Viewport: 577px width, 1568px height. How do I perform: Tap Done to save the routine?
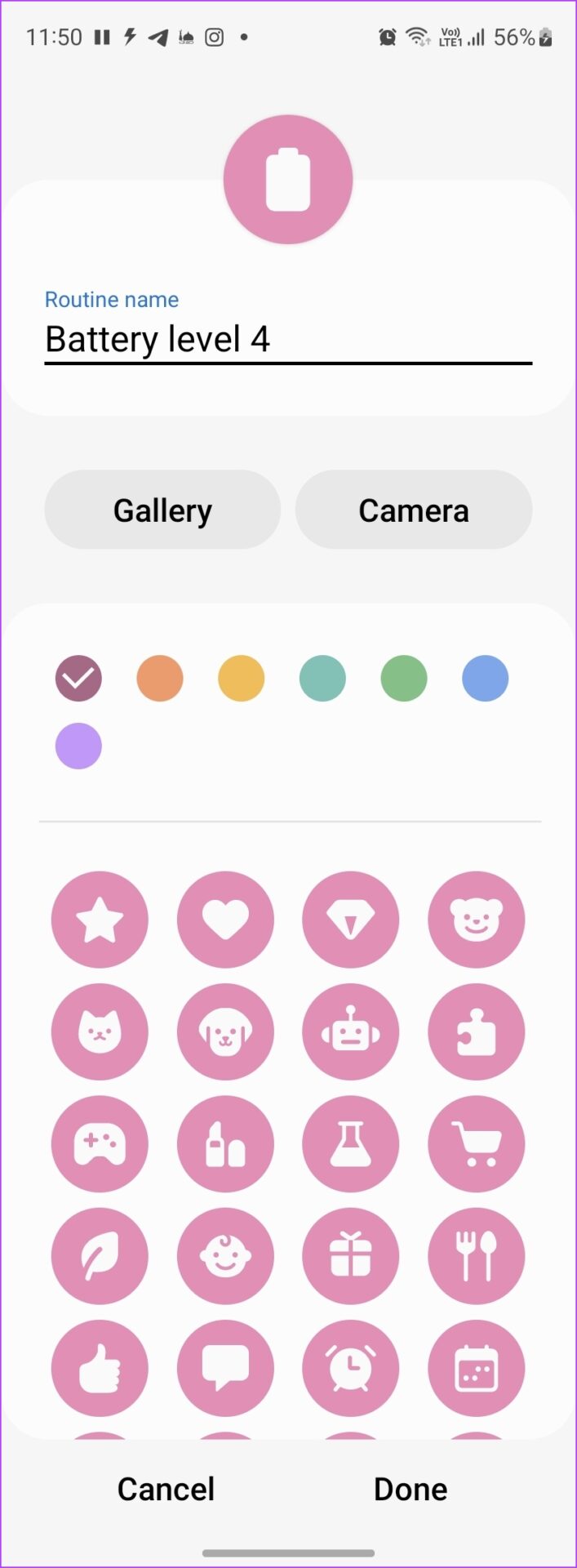click(411, 1489)
